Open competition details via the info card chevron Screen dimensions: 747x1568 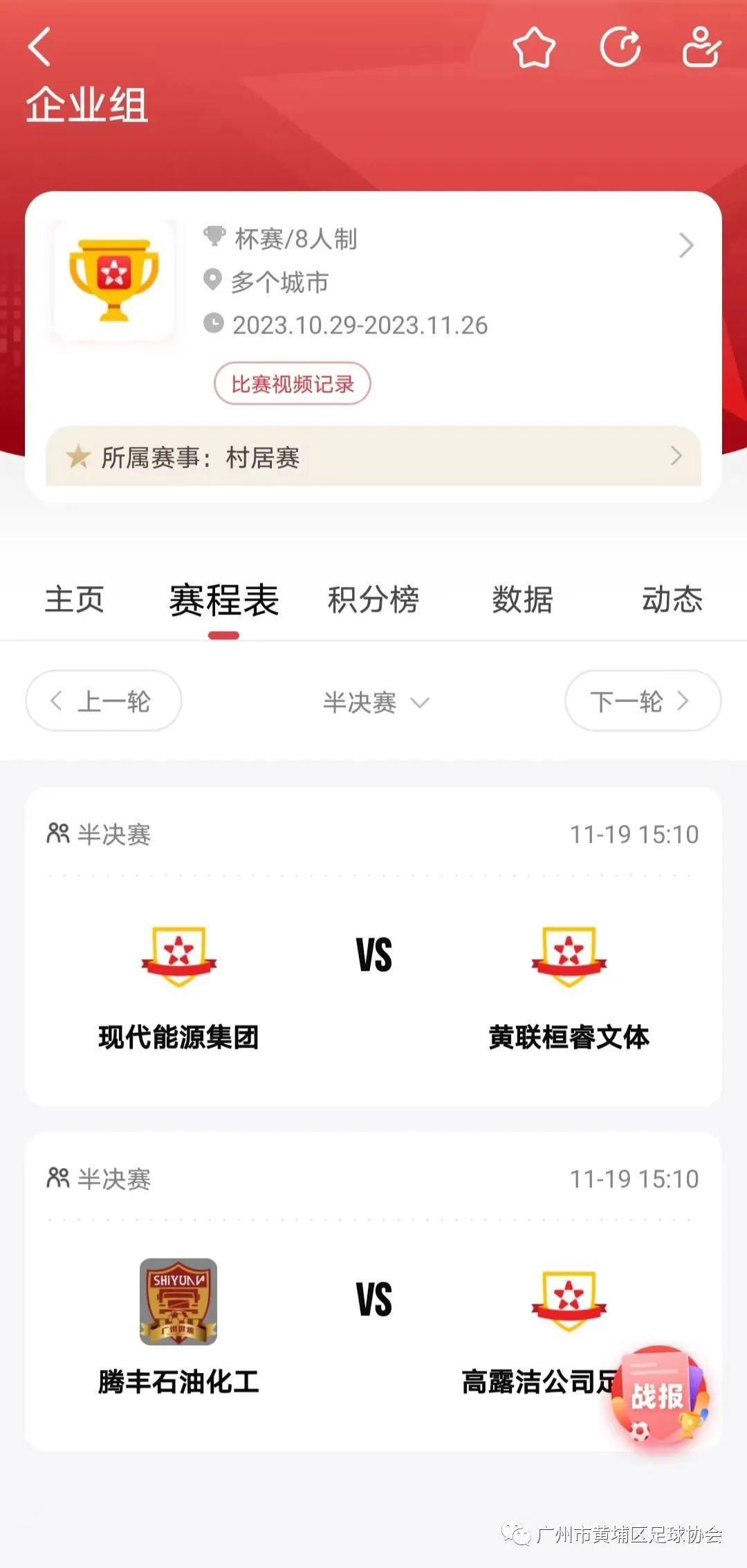tap(685, 246)
